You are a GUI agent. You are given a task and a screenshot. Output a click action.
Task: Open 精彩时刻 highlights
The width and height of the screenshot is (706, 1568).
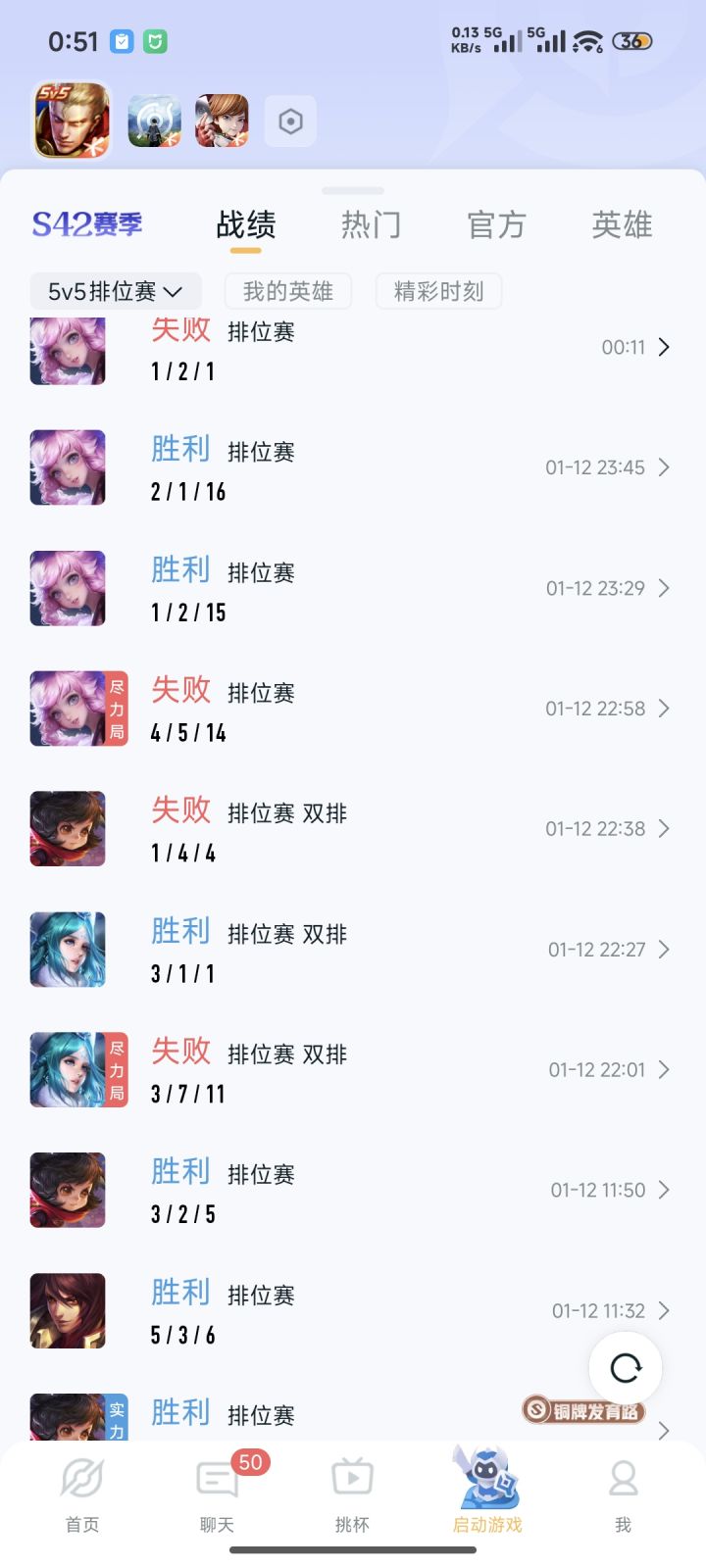tap(438, 291)
